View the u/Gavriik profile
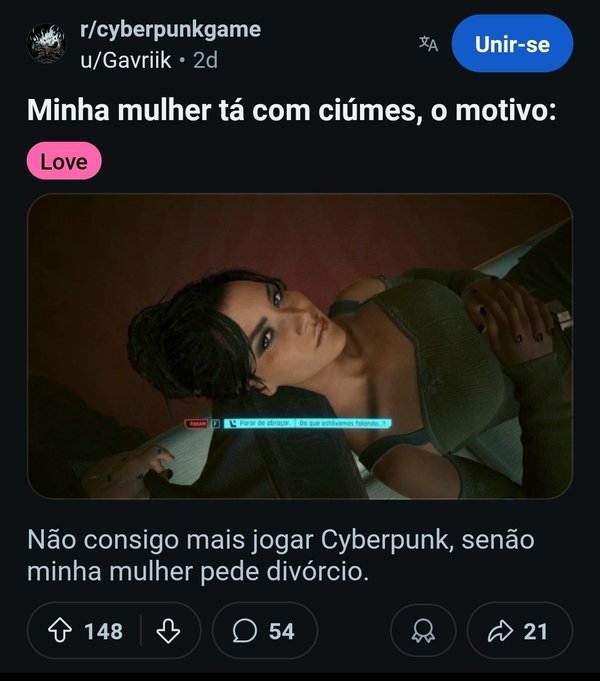Viewport: 600px width, 681px height. (x=127, y=60)
